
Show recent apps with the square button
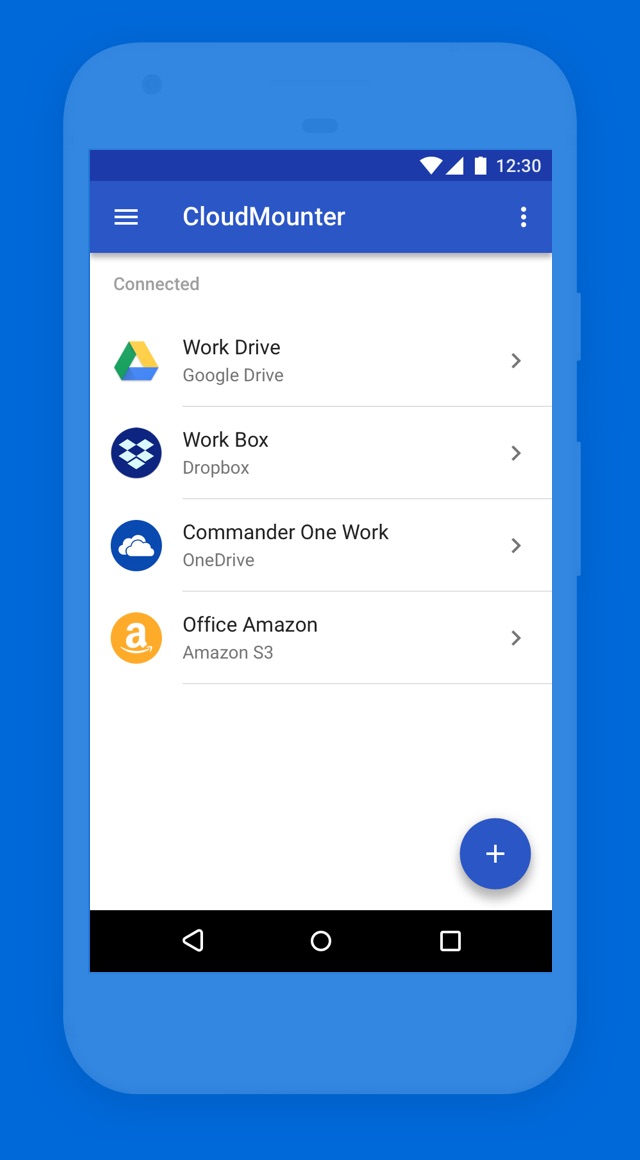pos(450,940)
